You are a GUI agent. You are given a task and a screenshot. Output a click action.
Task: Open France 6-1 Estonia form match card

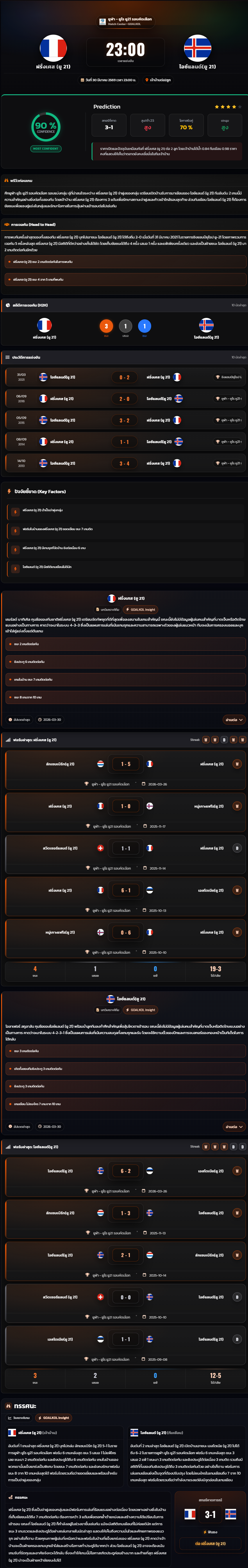coord(124,896)
